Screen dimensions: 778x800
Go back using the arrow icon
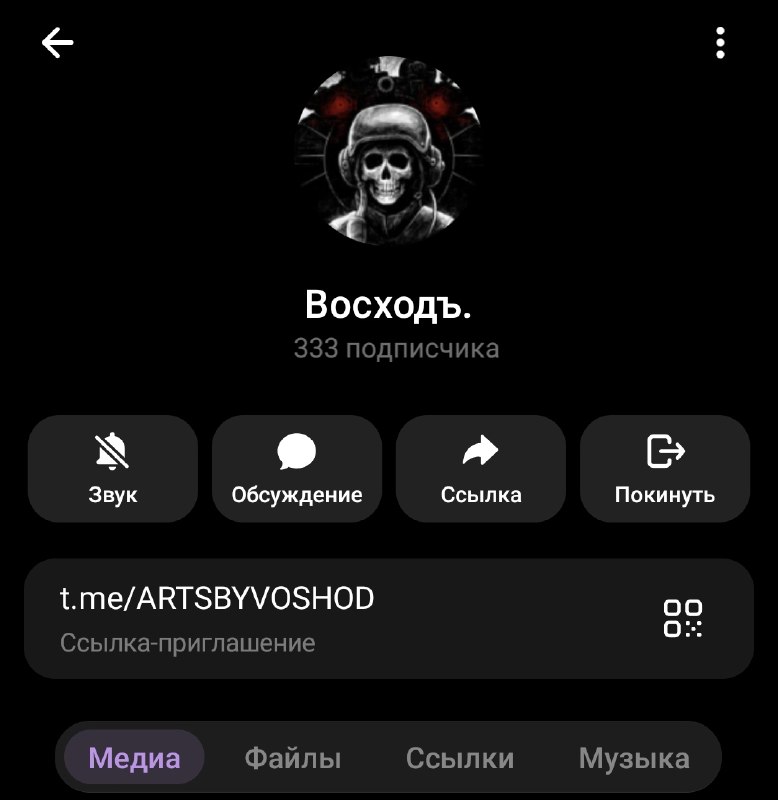57,42
